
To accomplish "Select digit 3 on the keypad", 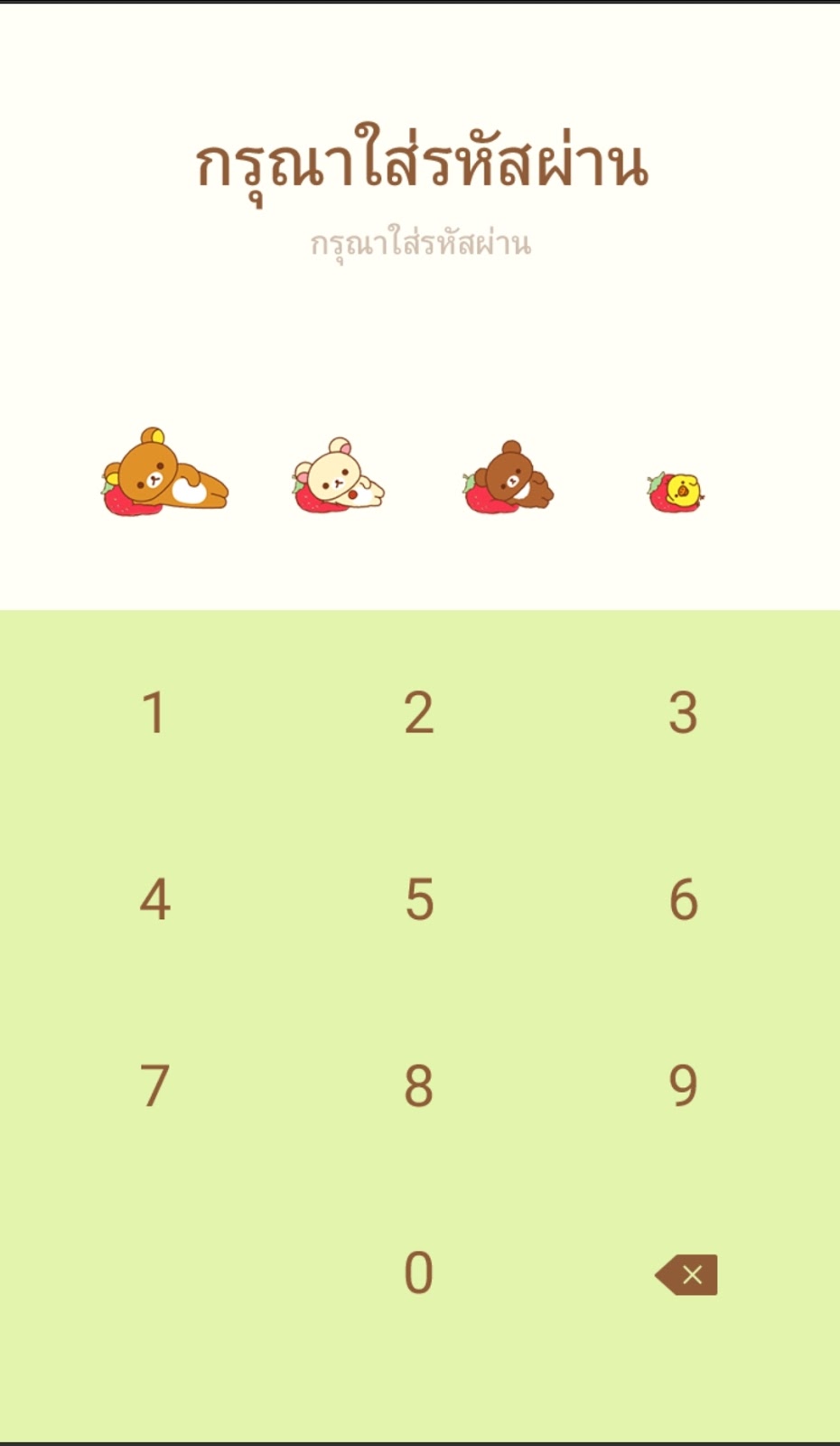I will (x=683, y=713).
